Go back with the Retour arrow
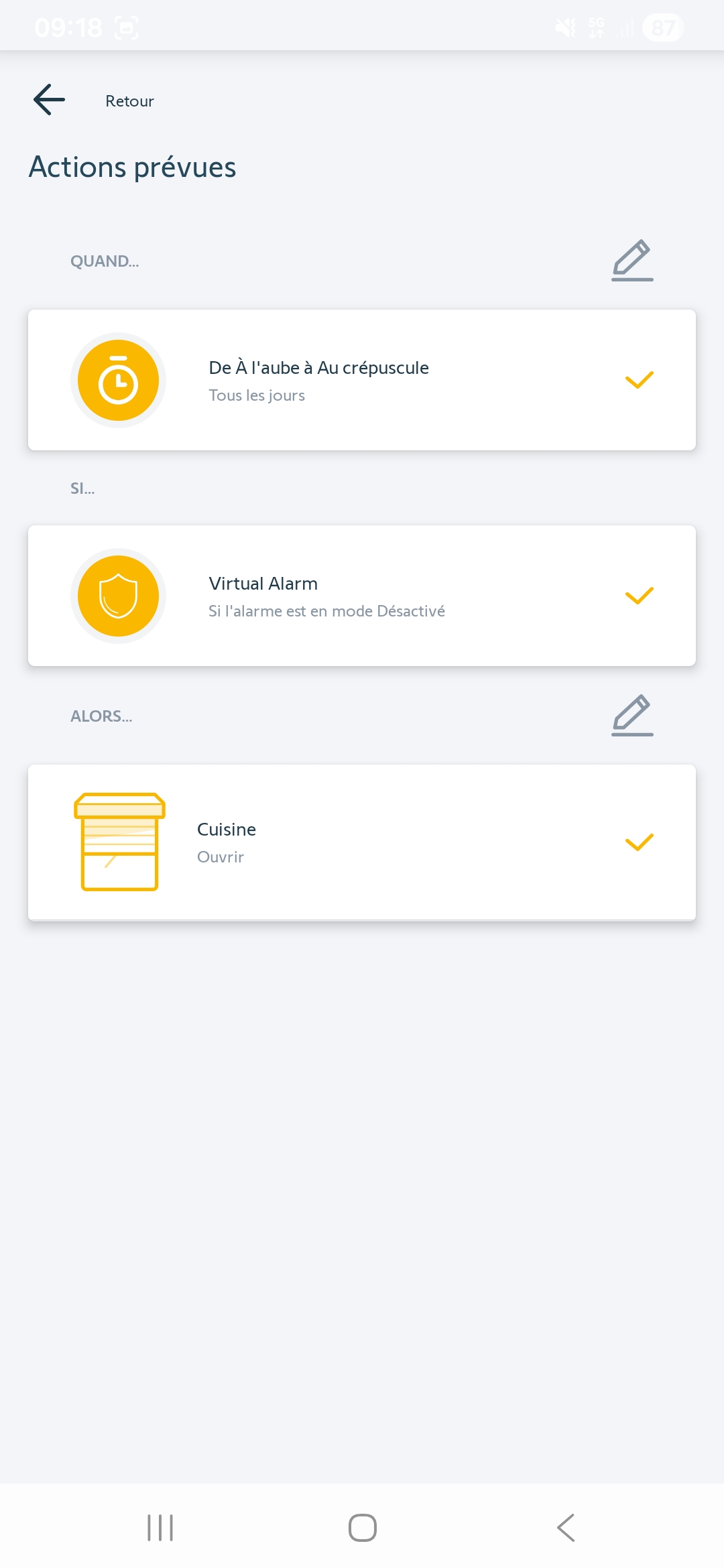Viewport: 724px width, 1568px height. coord(50,100)
